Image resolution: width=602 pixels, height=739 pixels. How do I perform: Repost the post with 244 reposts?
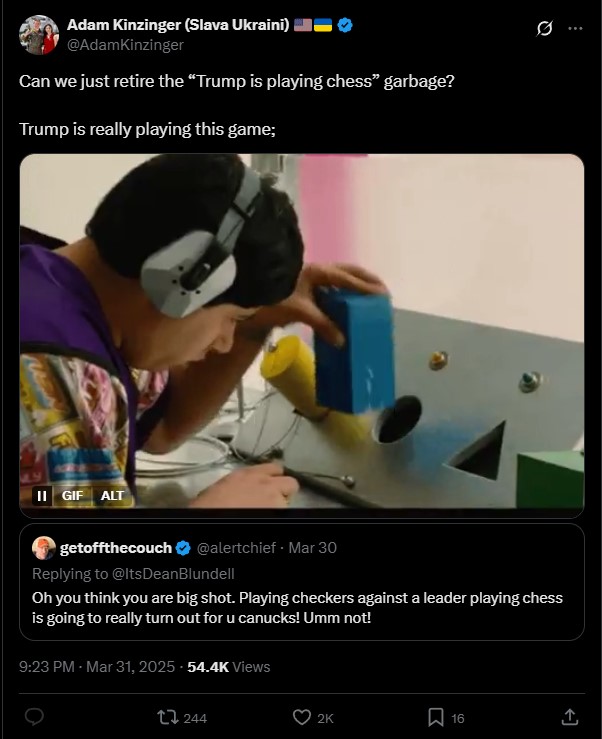pyautogui.click(x=168, y=717)
